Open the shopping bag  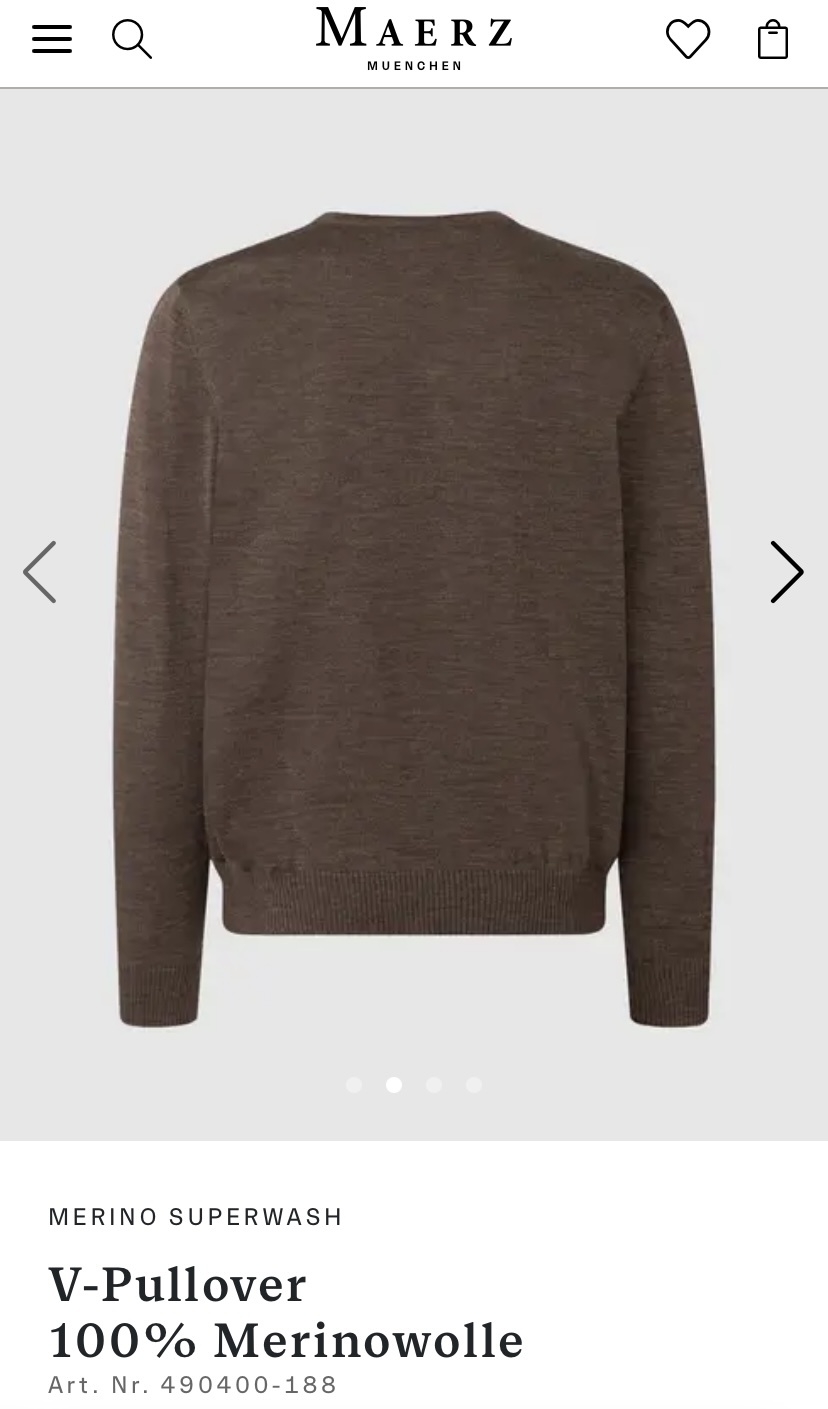coord(773,40)
